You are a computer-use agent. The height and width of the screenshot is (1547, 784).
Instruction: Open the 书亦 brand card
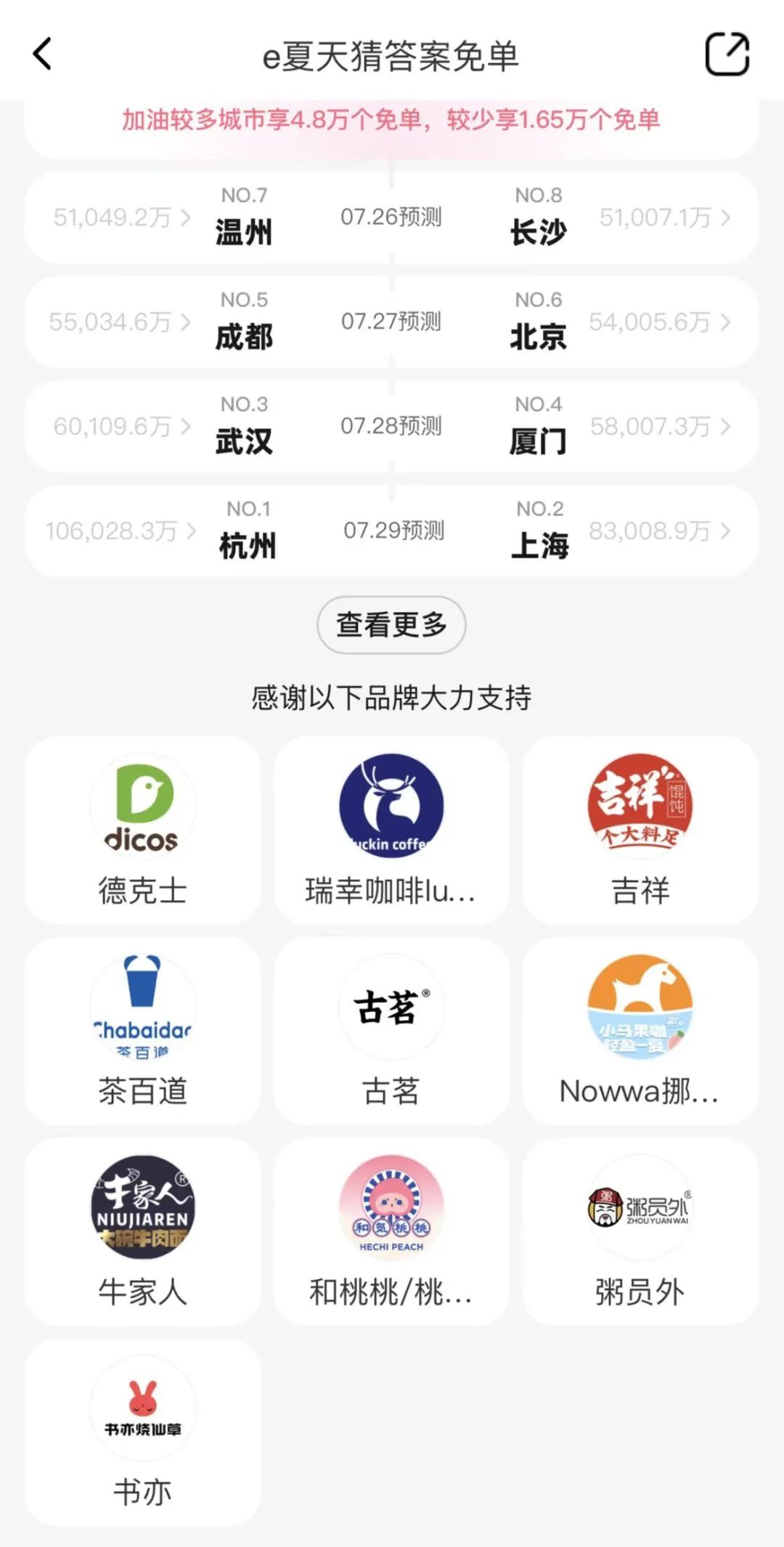[143, 1432]
